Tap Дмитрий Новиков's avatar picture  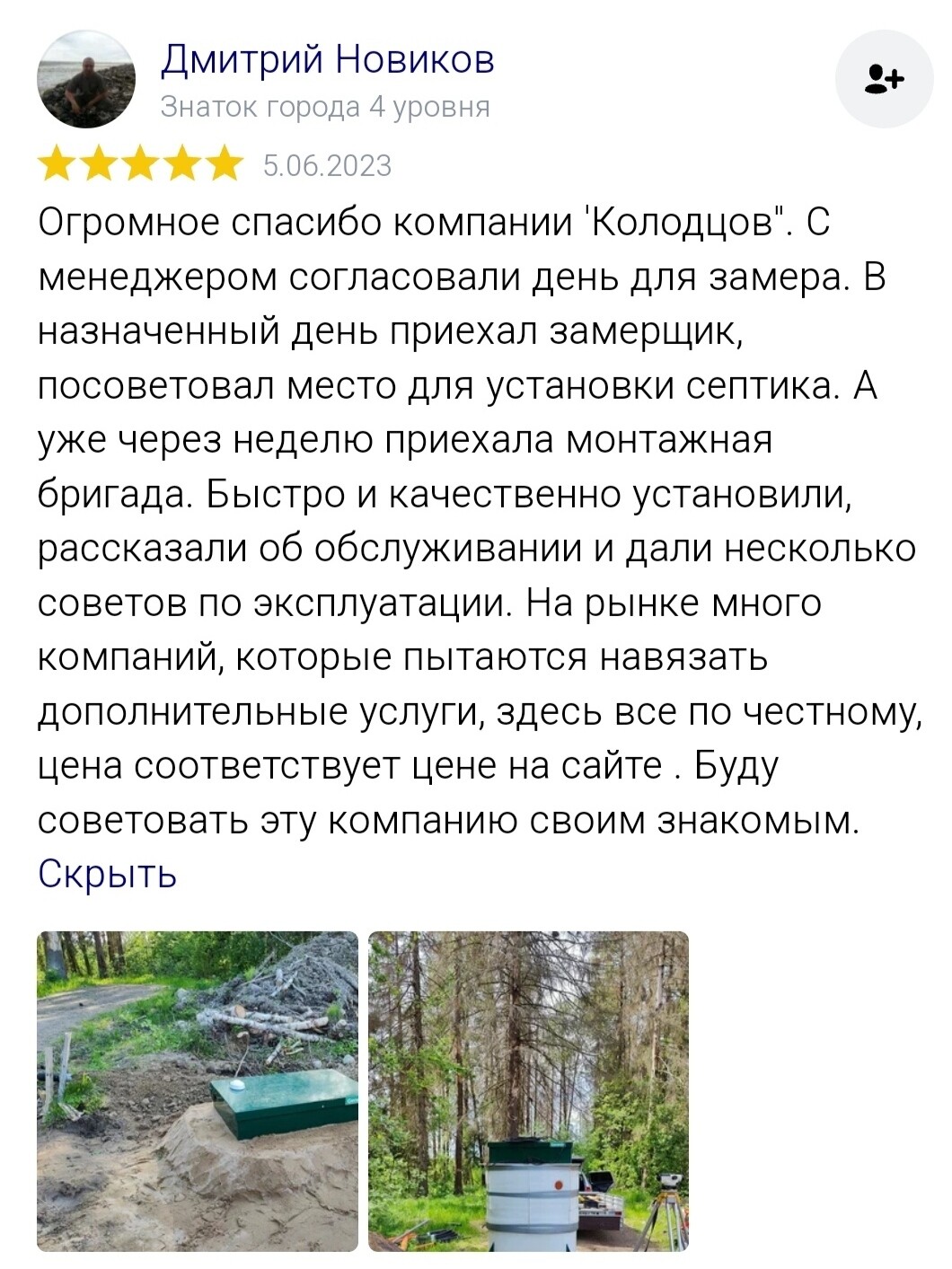86,79
